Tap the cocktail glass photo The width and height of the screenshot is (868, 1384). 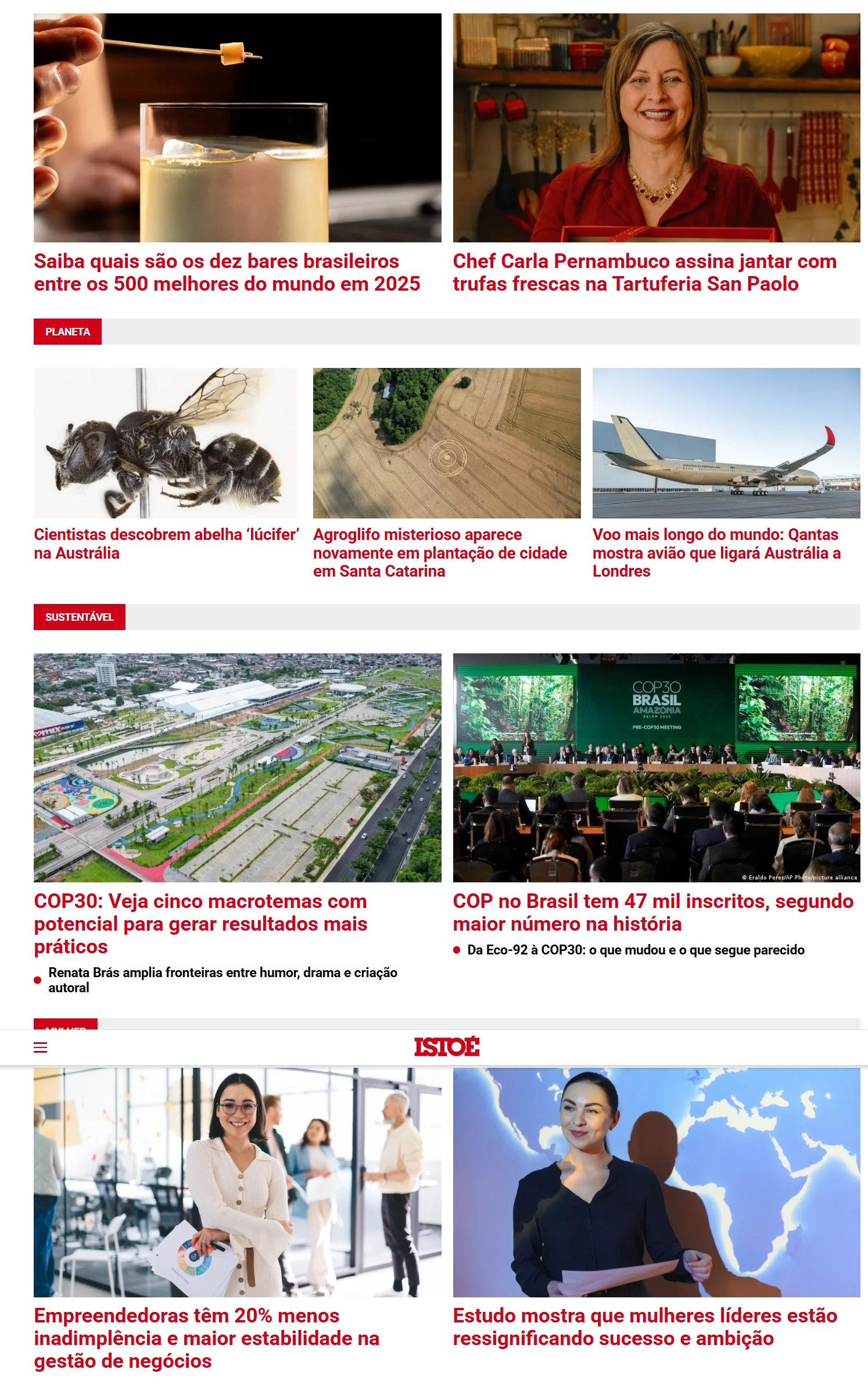pos(237,128)
